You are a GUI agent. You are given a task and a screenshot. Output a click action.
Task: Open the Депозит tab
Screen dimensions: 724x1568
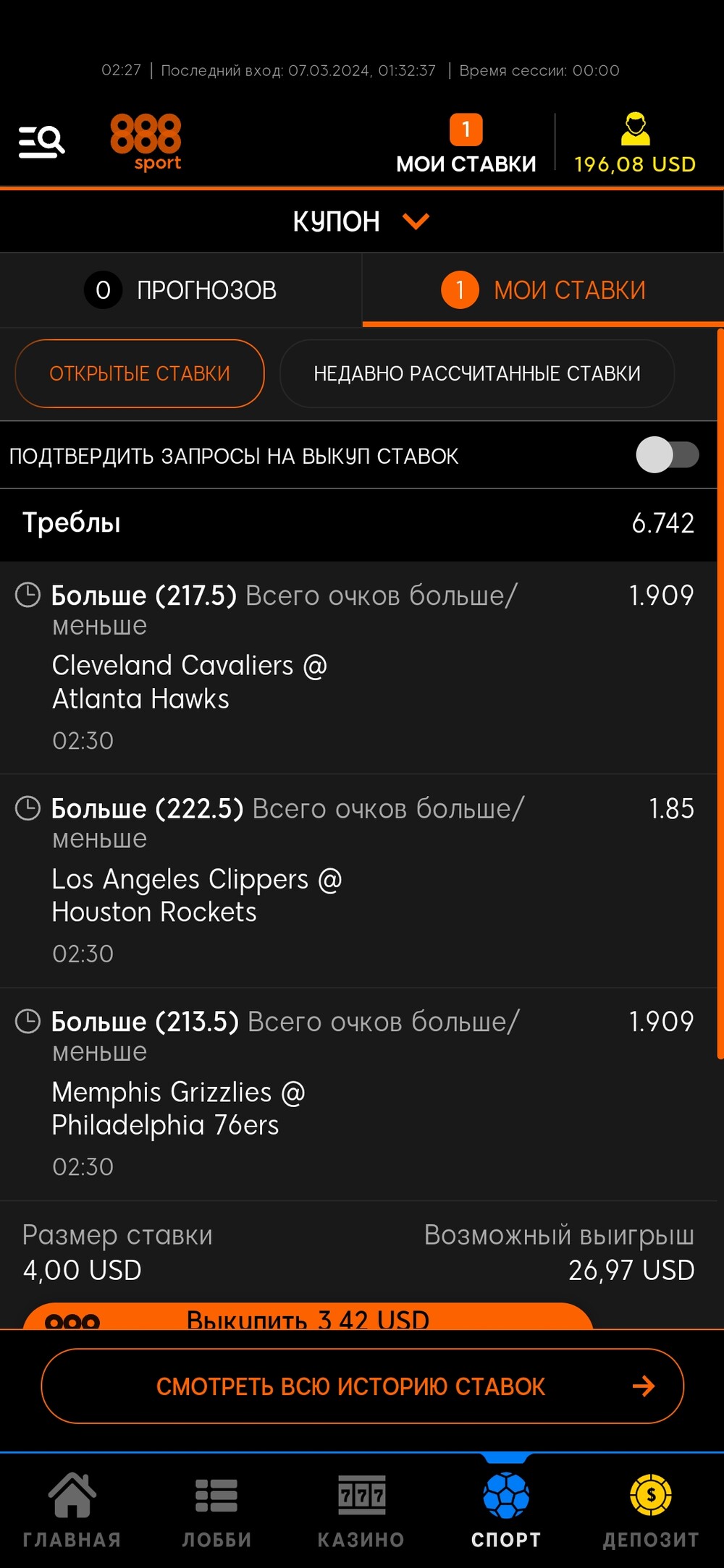click(x=651, y=1510)
